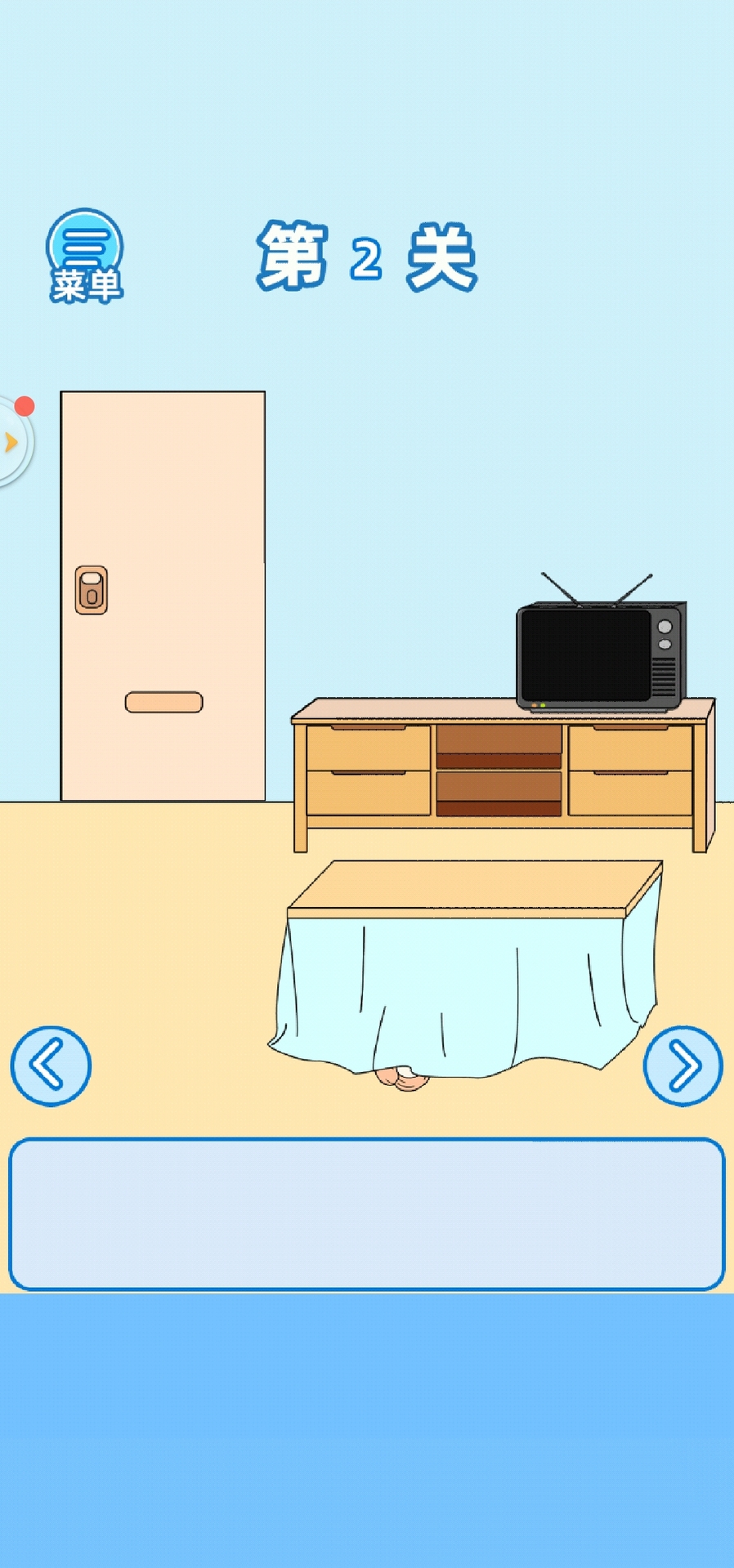Open the 菜单 menu button
The image size is (734, 1568).
pyautogui.click(x=85, y=256)
